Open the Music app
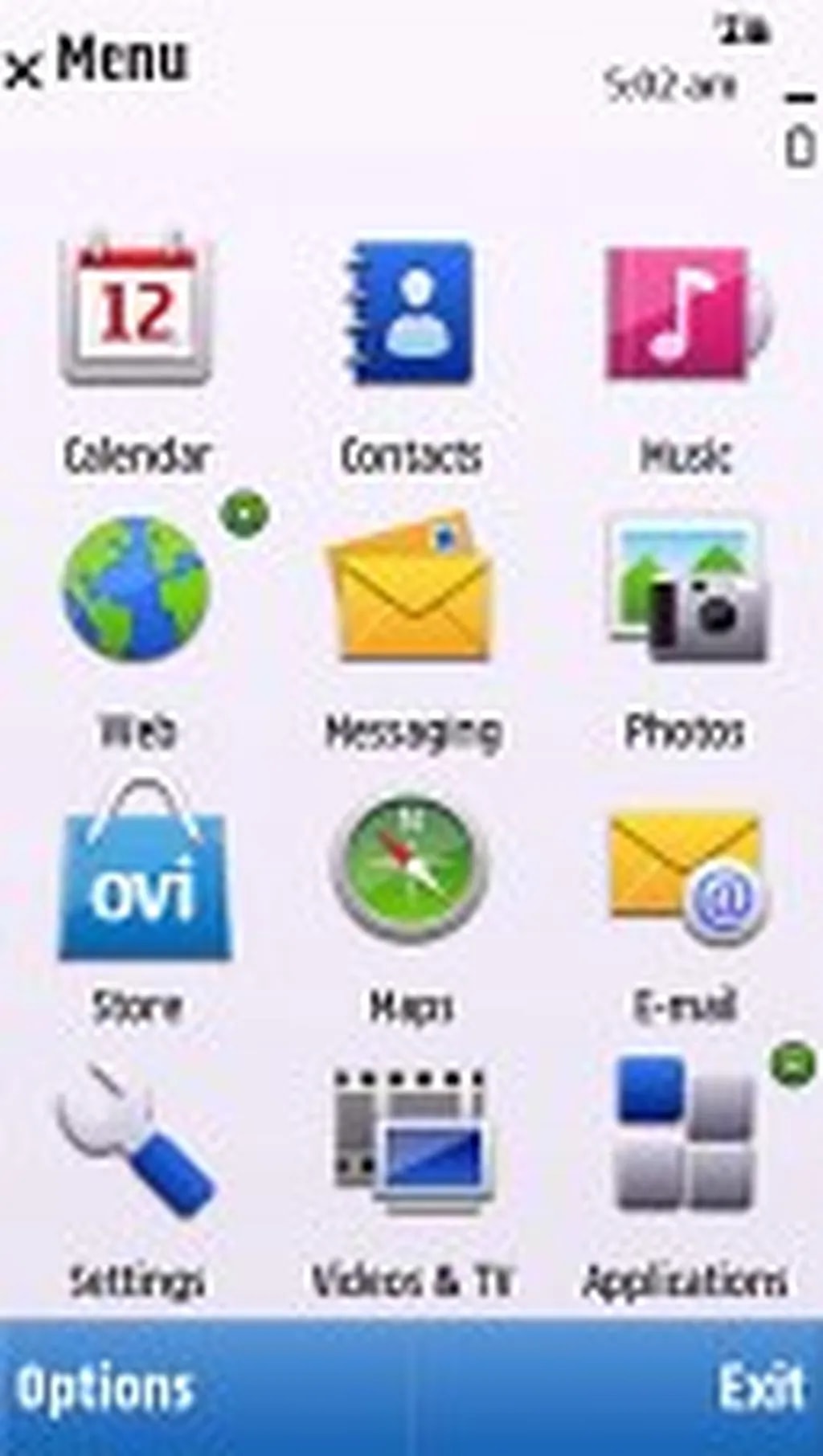Screen dimensions: 823x1456 point(684,313)
